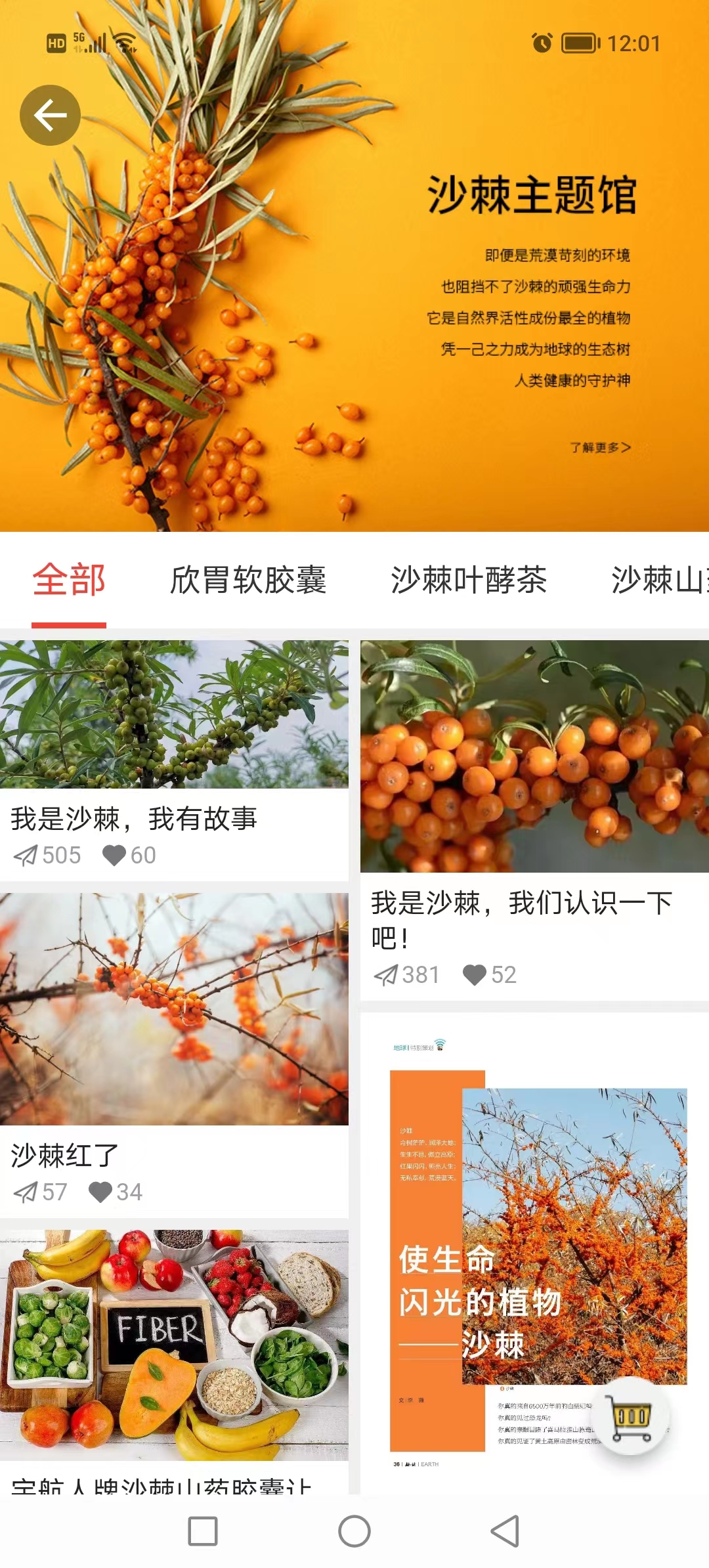This screenshot has width=709, height=1568.
Task: Tap the system home button
Action: pyautogui.click(x=354, y=1531)
